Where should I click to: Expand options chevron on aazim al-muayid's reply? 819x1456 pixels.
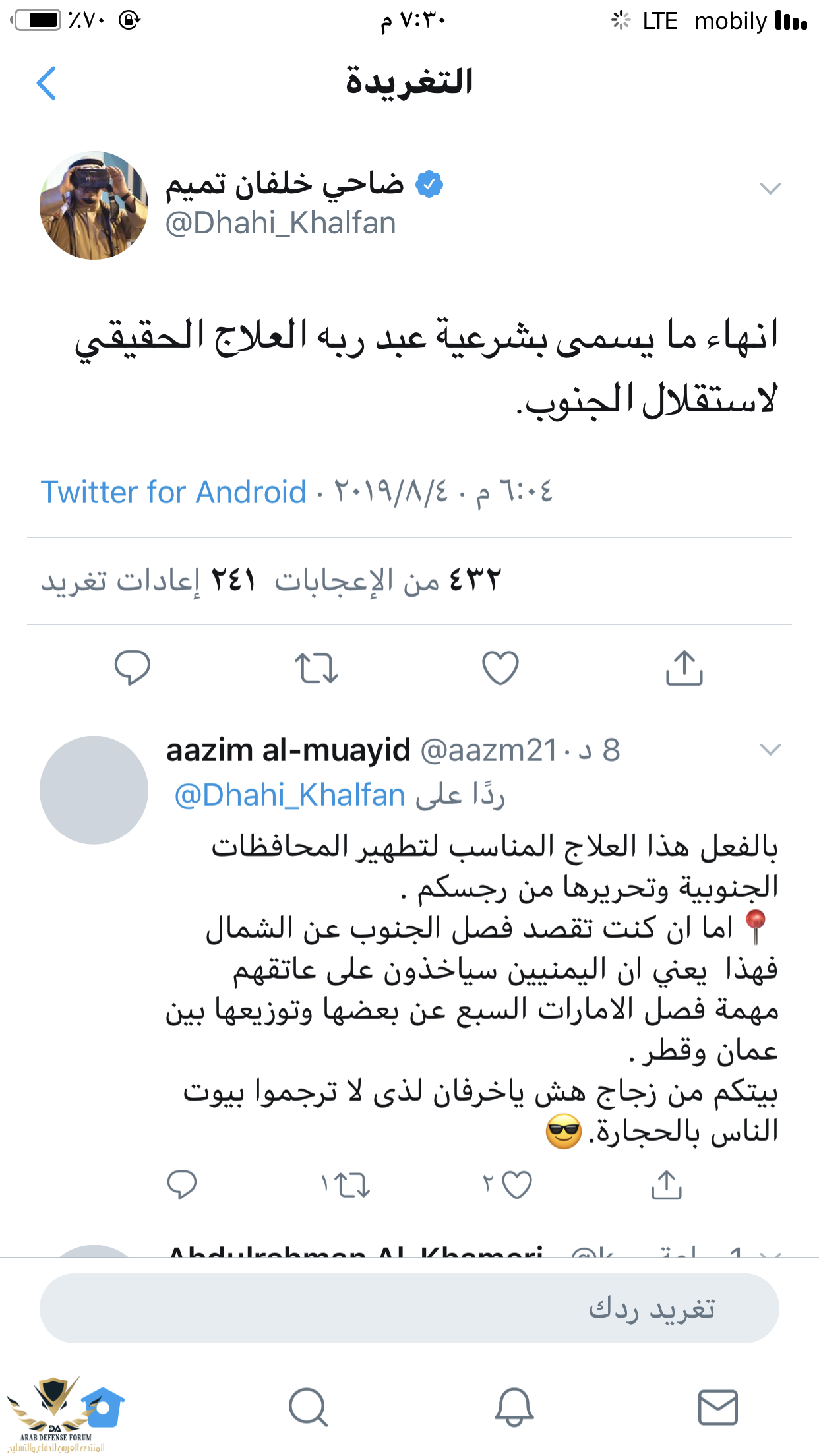click(770, 750)
